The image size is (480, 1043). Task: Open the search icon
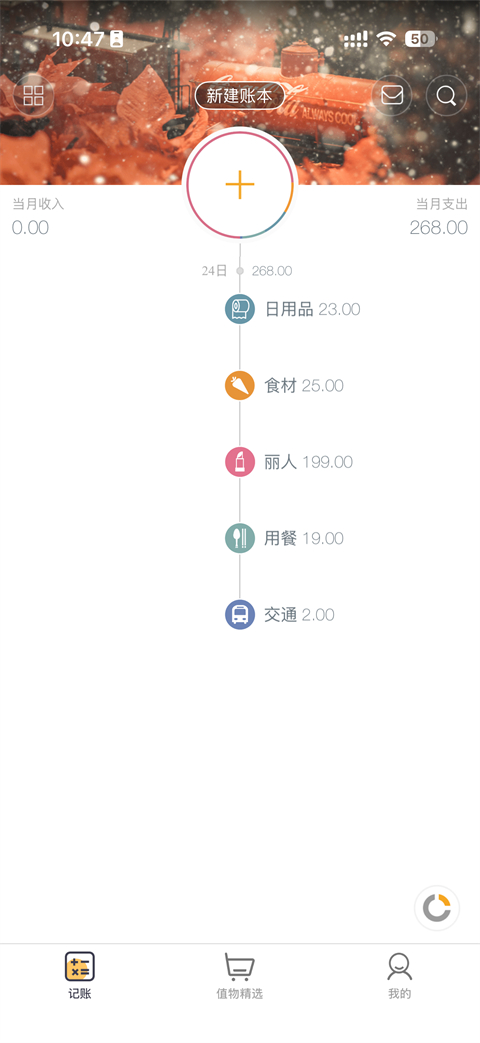(x=446, y=96)
